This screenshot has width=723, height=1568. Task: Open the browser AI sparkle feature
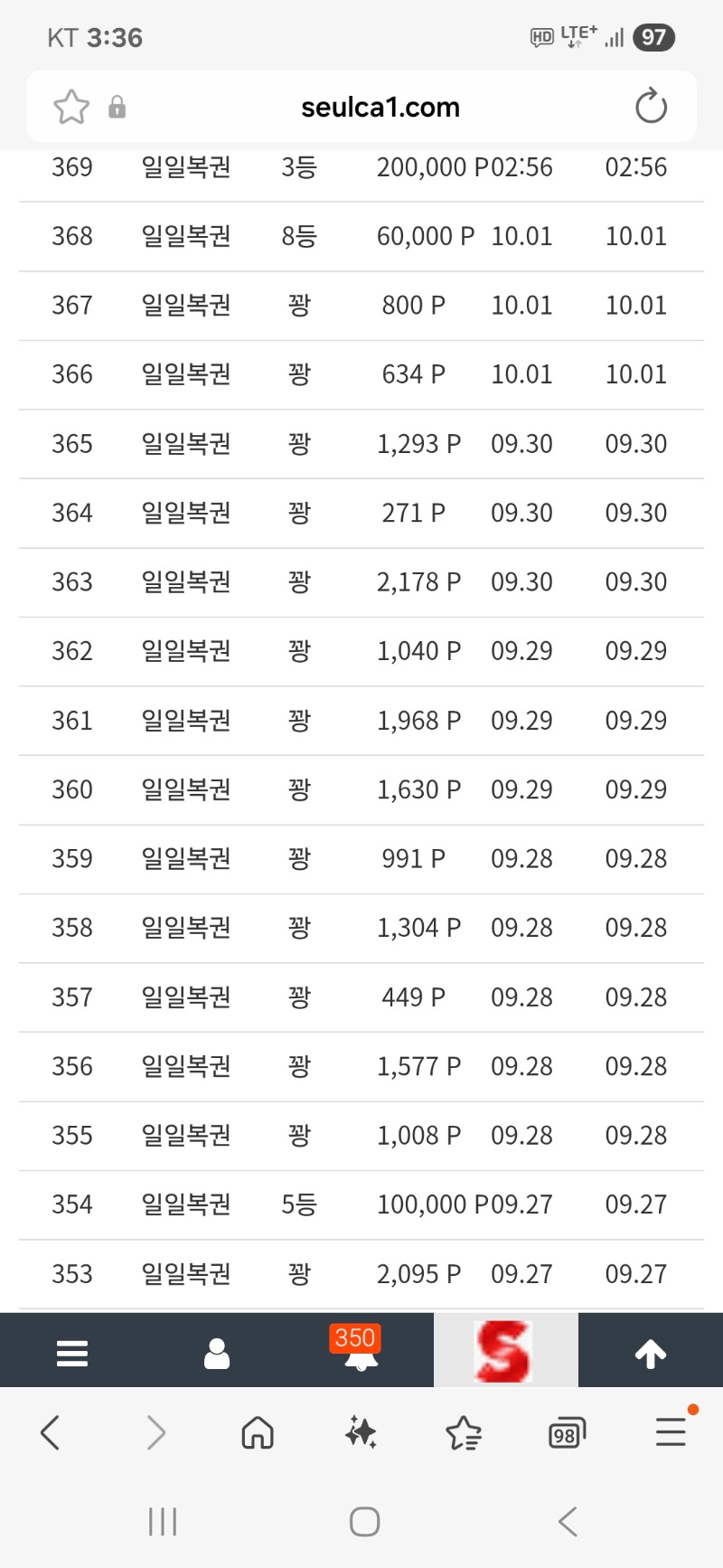pyautogui.click(x=361, y=1432)
